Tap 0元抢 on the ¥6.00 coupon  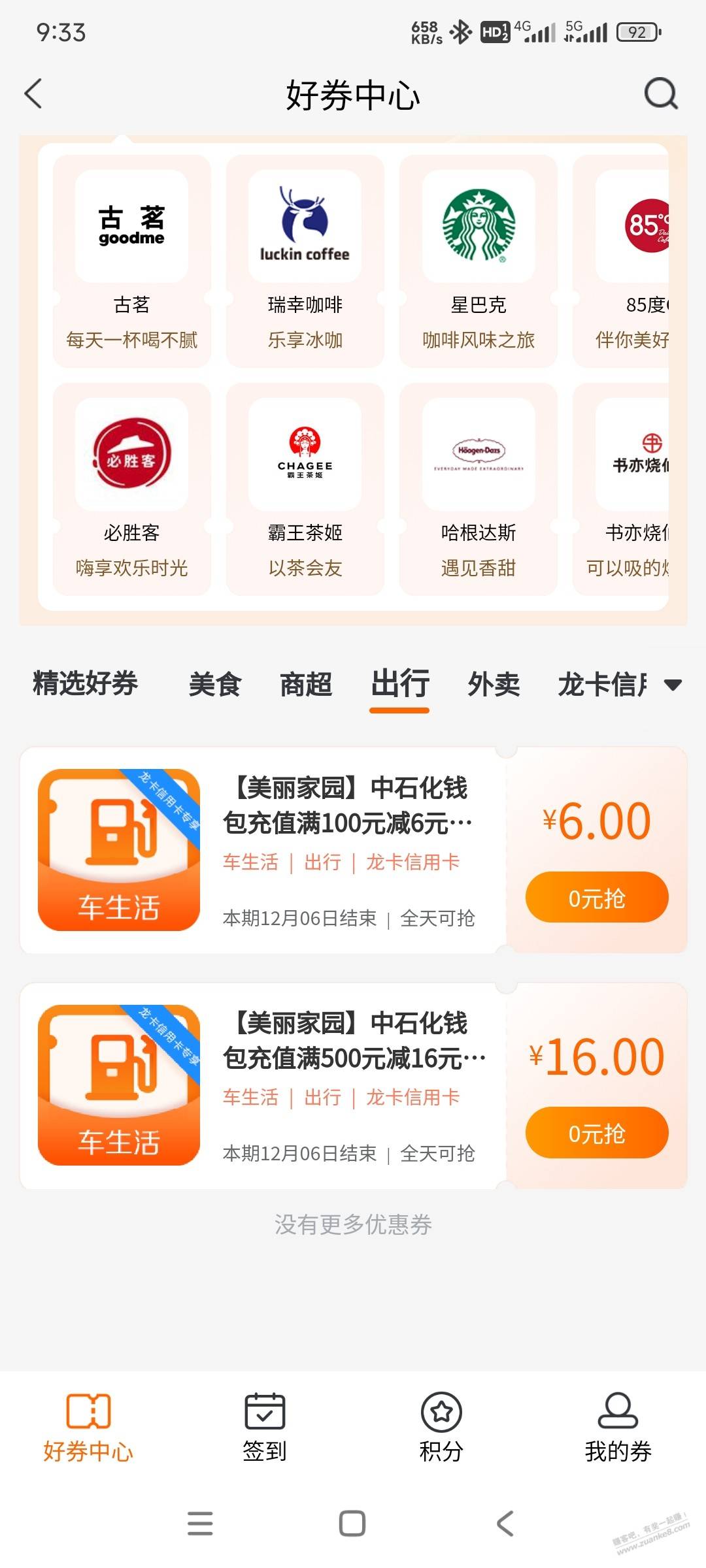click(x=597, y=898)
